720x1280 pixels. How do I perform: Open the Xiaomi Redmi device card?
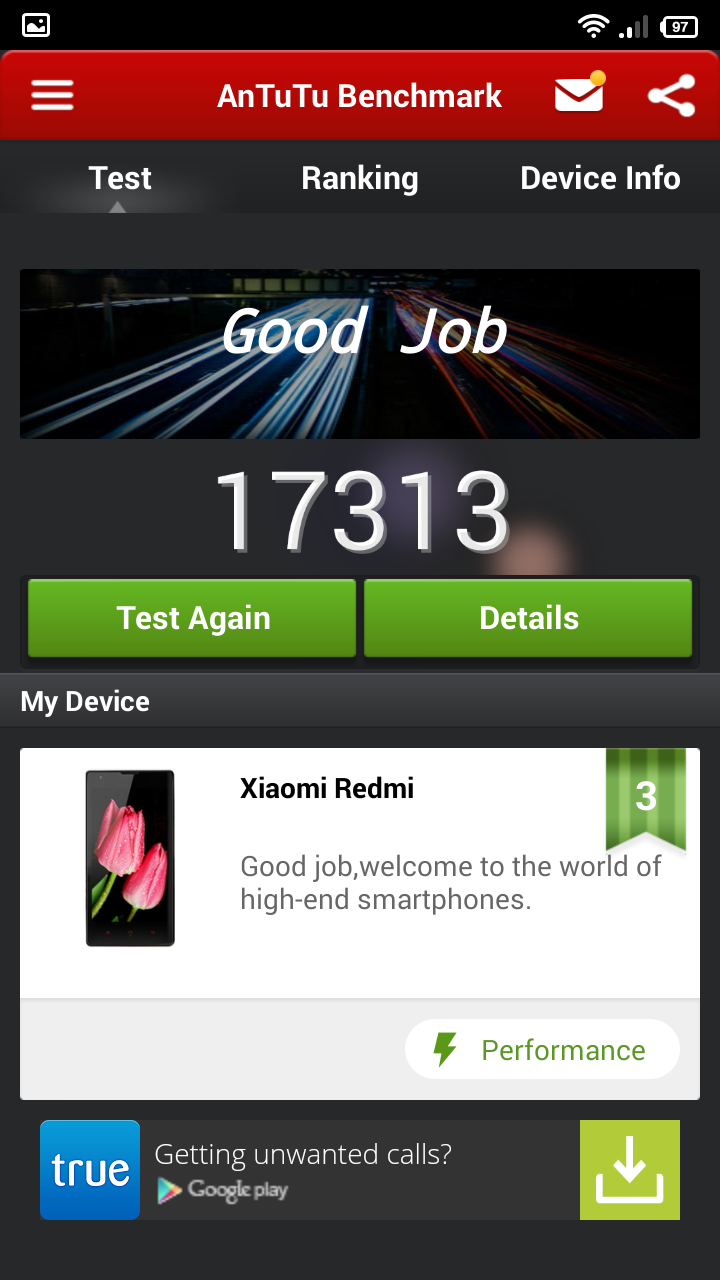coord(360,873)
